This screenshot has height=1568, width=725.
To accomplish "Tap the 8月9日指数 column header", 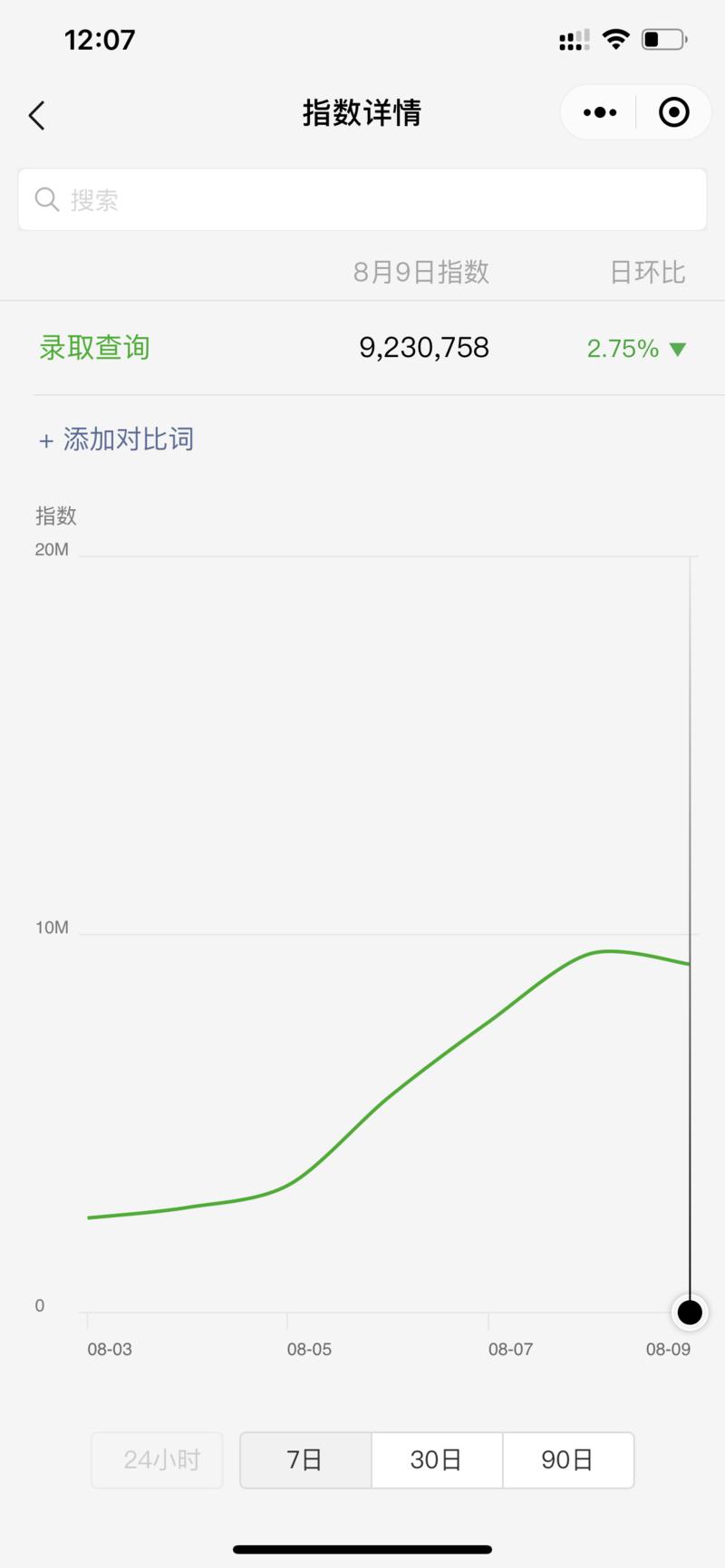I will pos(422,272).
